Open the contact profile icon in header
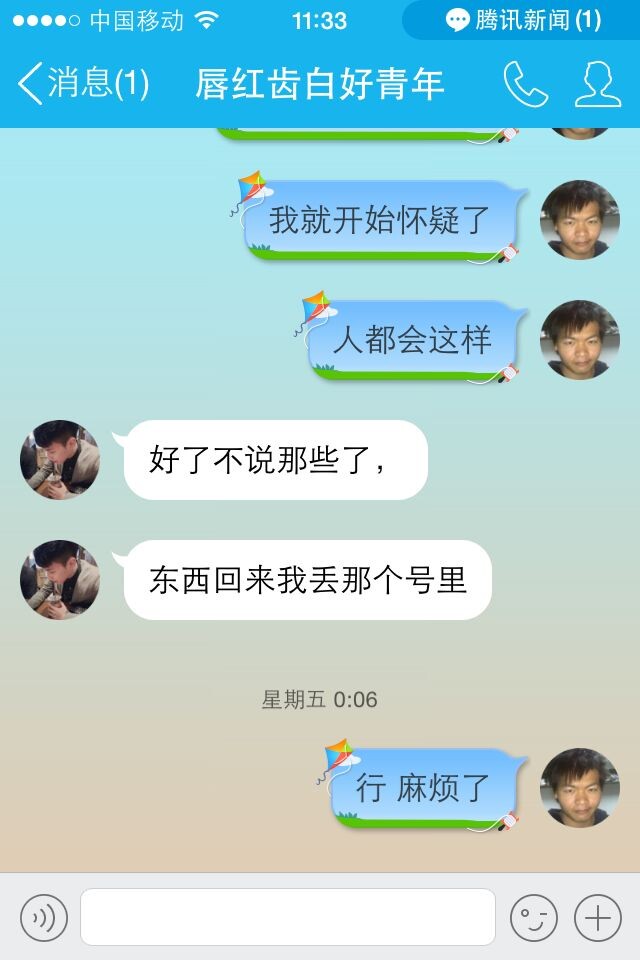 coord(597,84)
